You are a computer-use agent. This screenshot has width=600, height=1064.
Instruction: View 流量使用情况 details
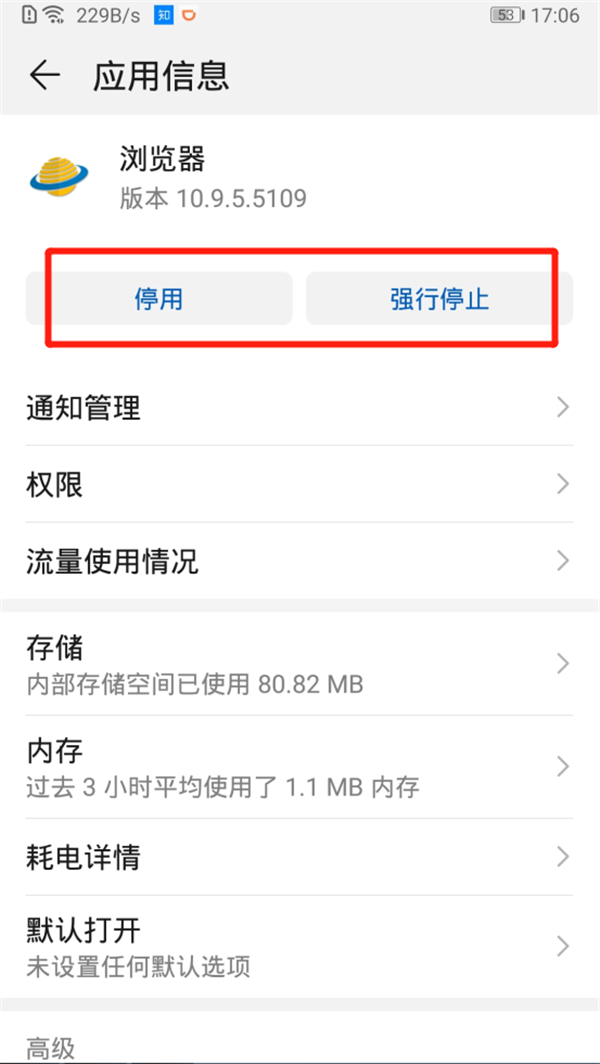pyautogui.click(x=298, y=561)
